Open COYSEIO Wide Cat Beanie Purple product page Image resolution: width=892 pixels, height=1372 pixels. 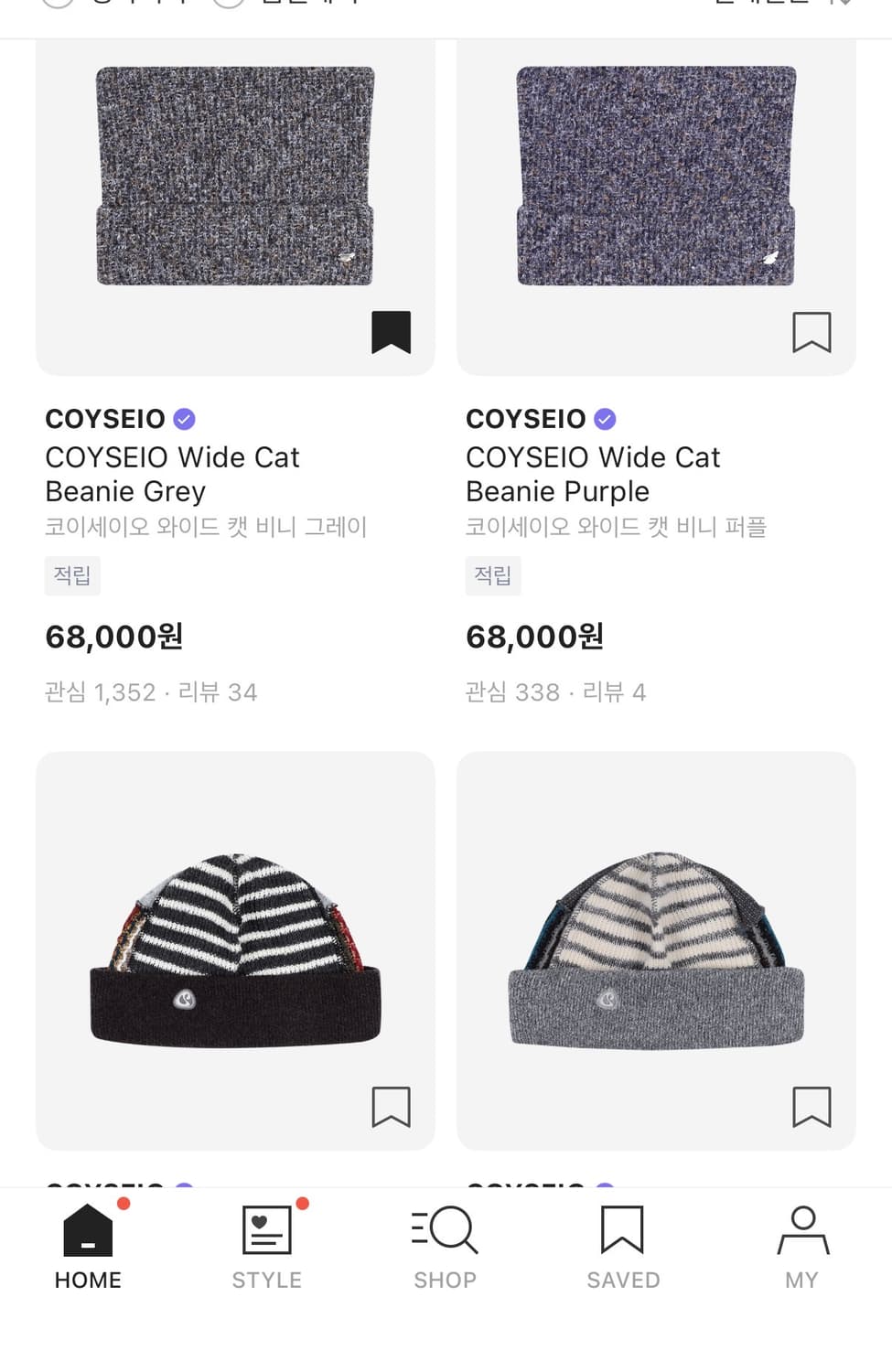(x=593, y=474)
